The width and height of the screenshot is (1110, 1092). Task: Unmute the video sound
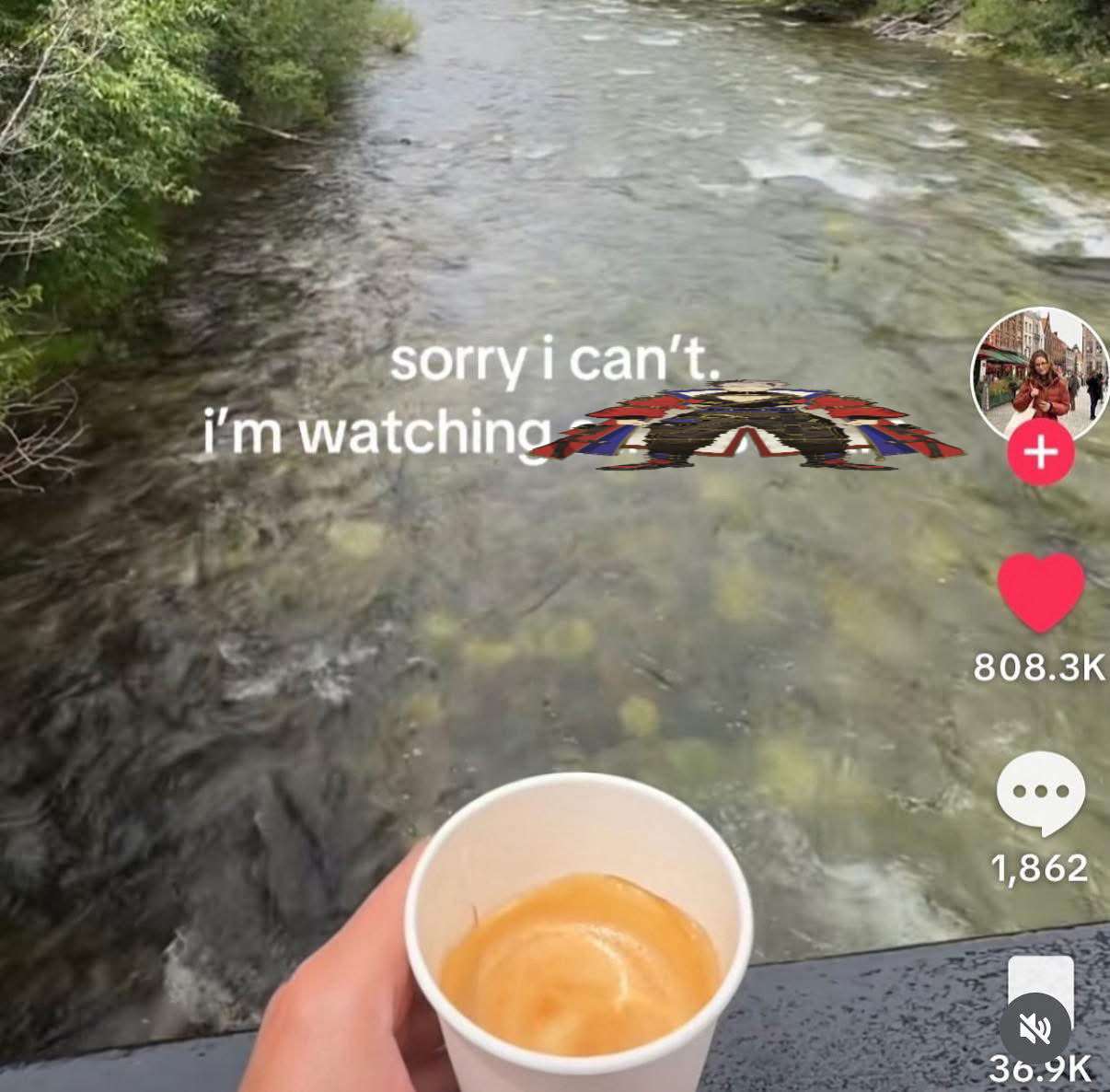point(1035,1028)
